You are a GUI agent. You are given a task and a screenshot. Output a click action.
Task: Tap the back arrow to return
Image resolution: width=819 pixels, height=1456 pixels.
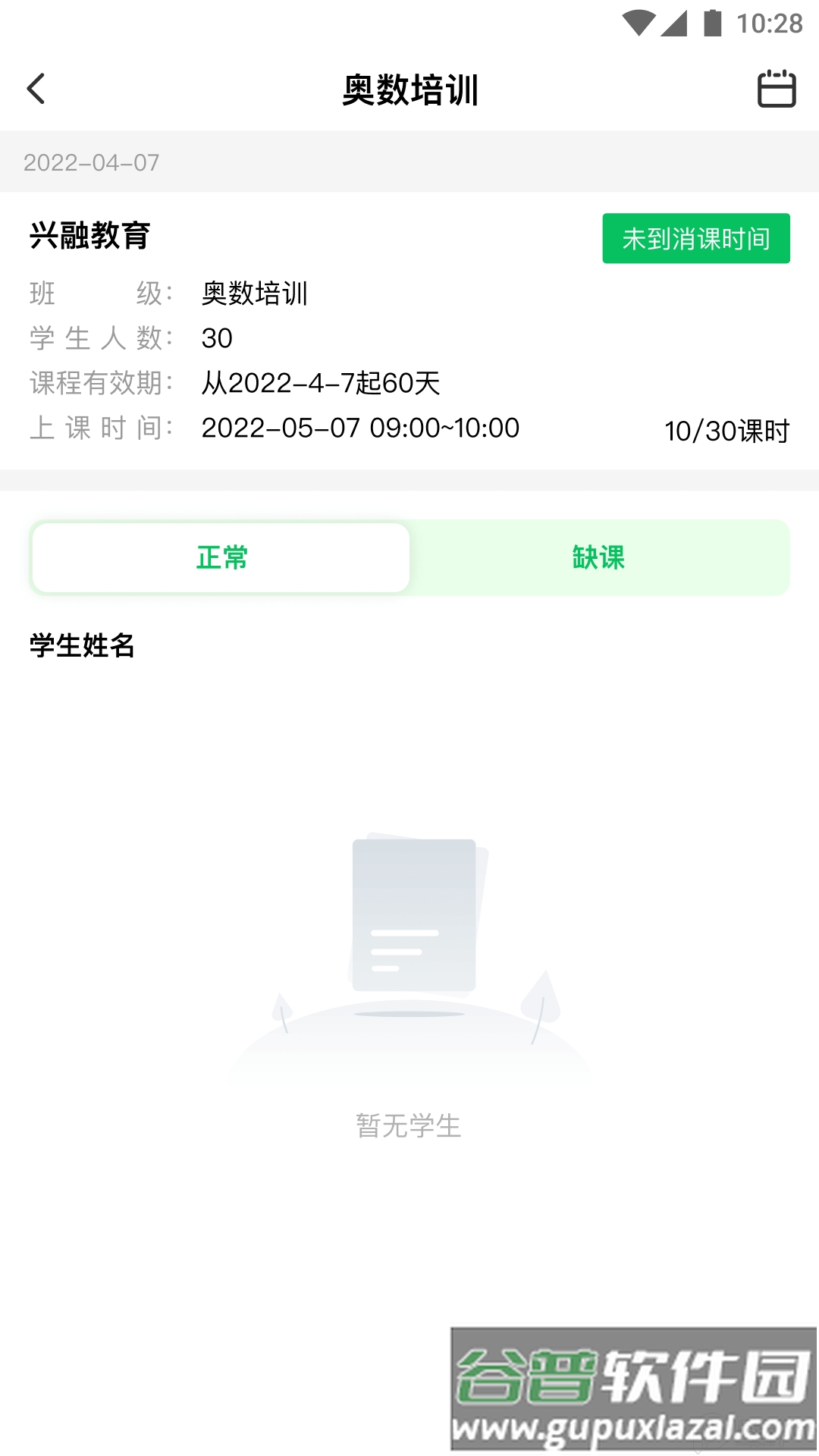(34, 89)
